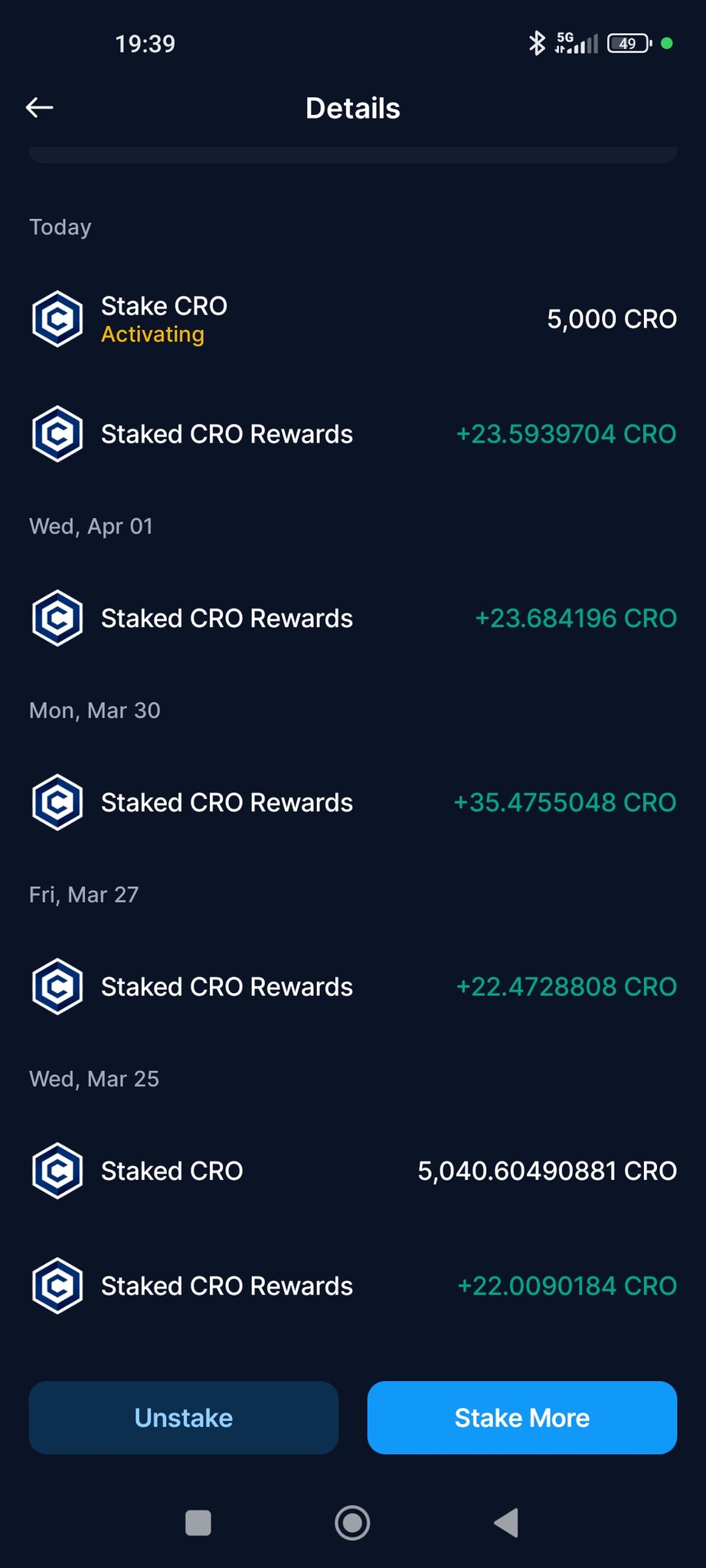
Task: Tap the Unstake button
Action: tap(184, 1417)
